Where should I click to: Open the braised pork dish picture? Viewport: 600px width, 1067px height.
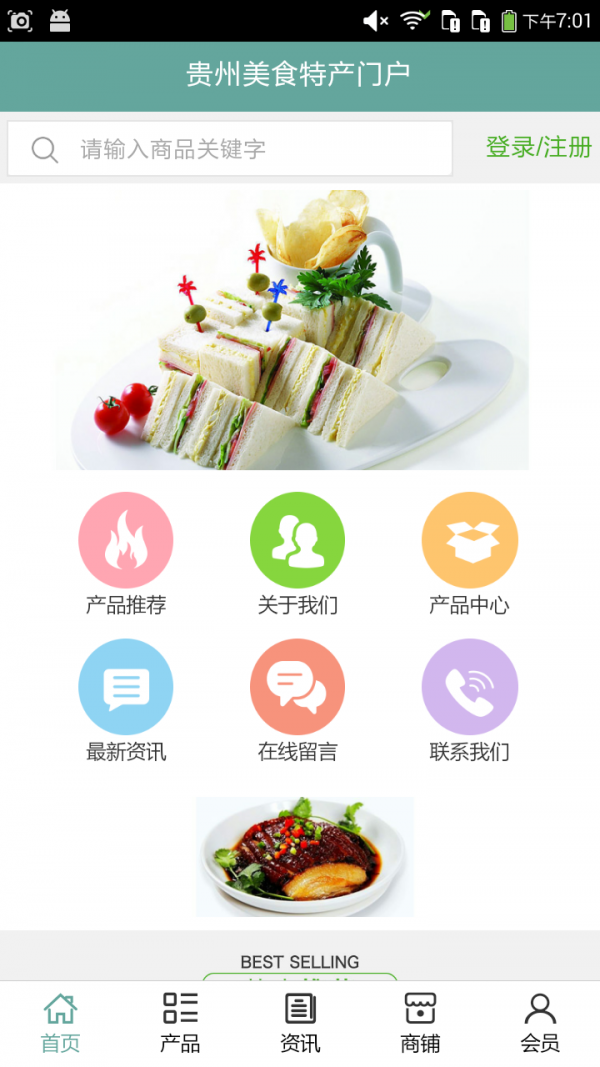tap(304, 856)
